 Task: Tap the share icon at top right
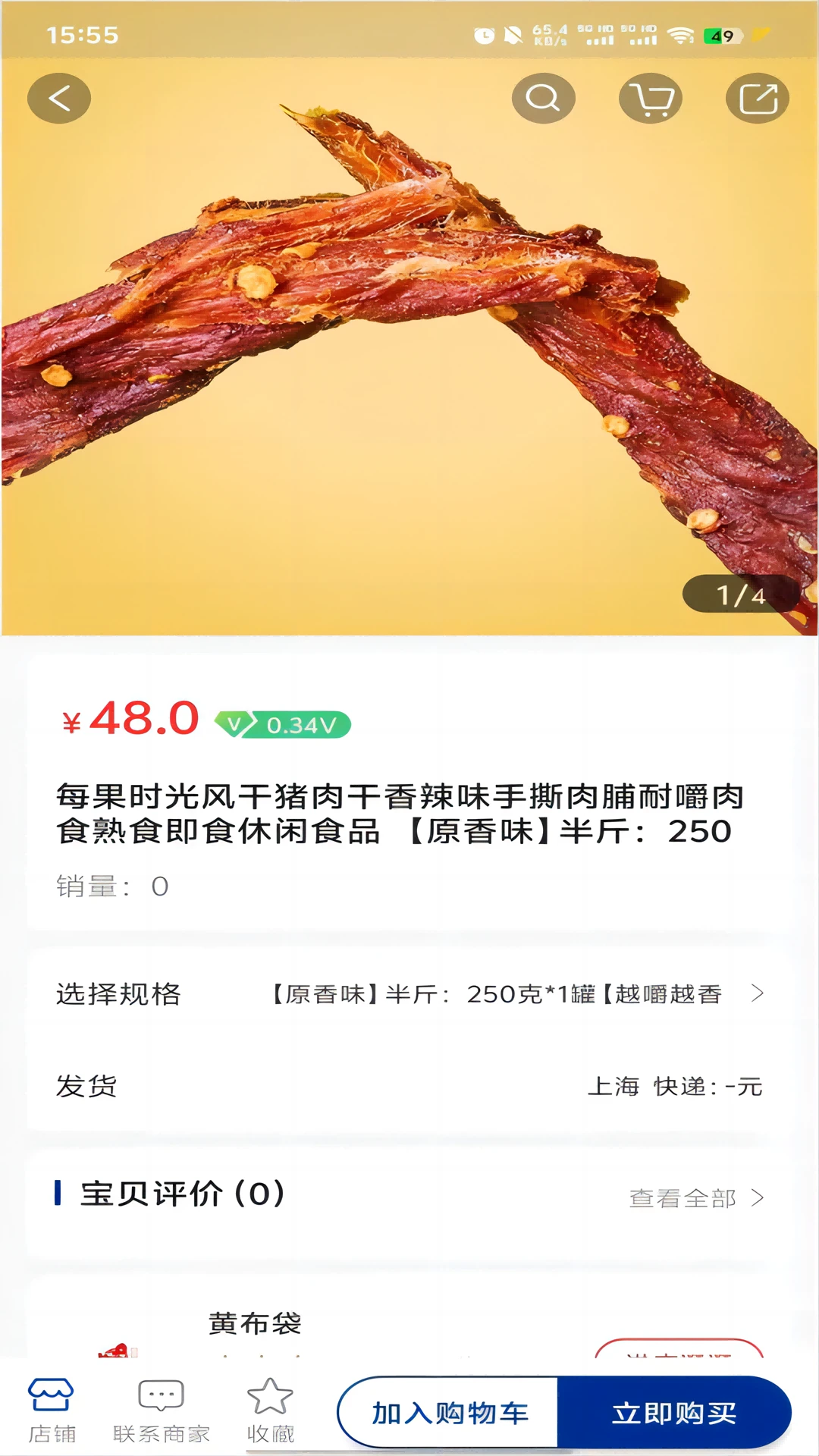pyautogui.click(x=758, y=97)
